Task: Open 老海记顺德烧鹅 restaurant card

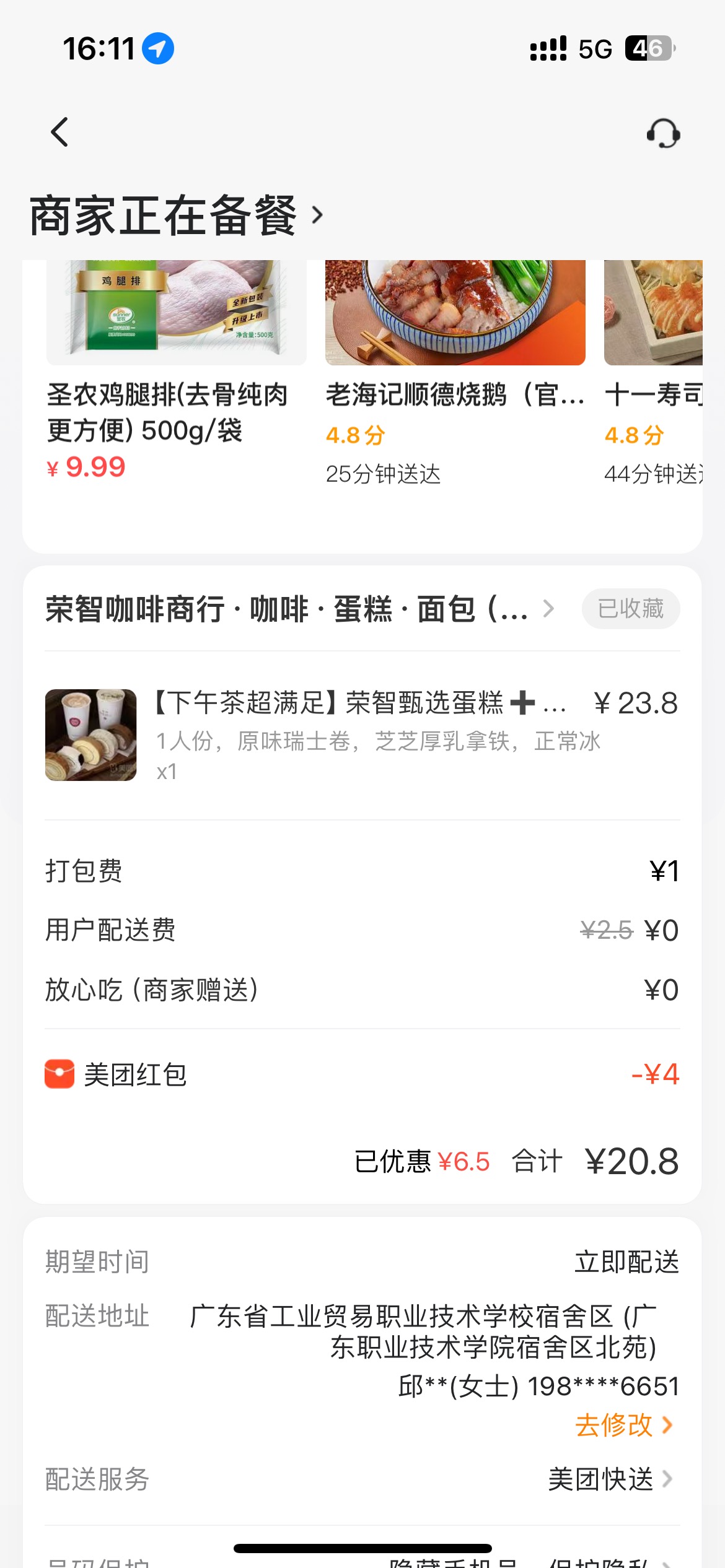Action: point(455,372)
